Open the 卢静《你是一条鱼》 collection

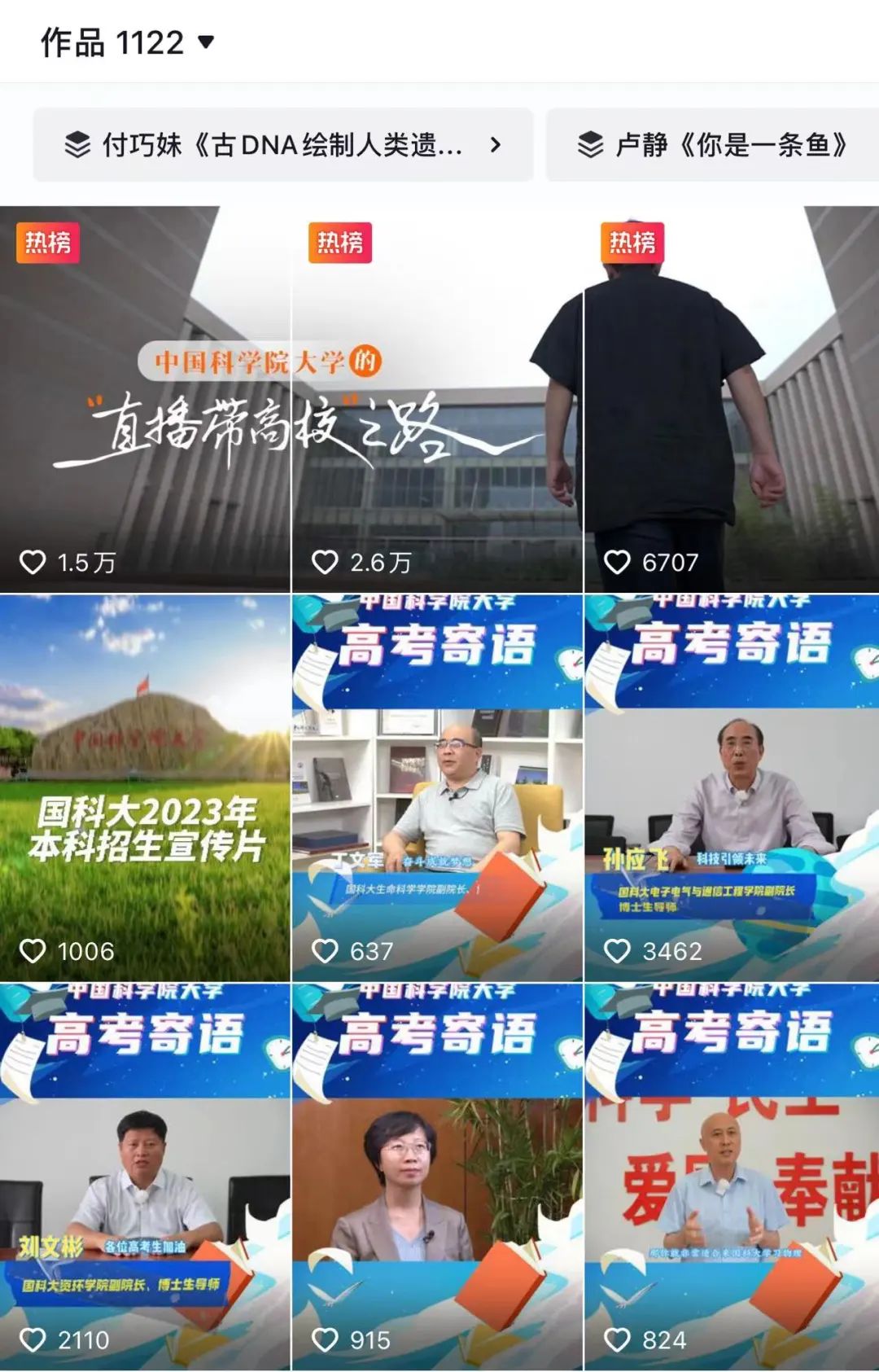(713, 145)
